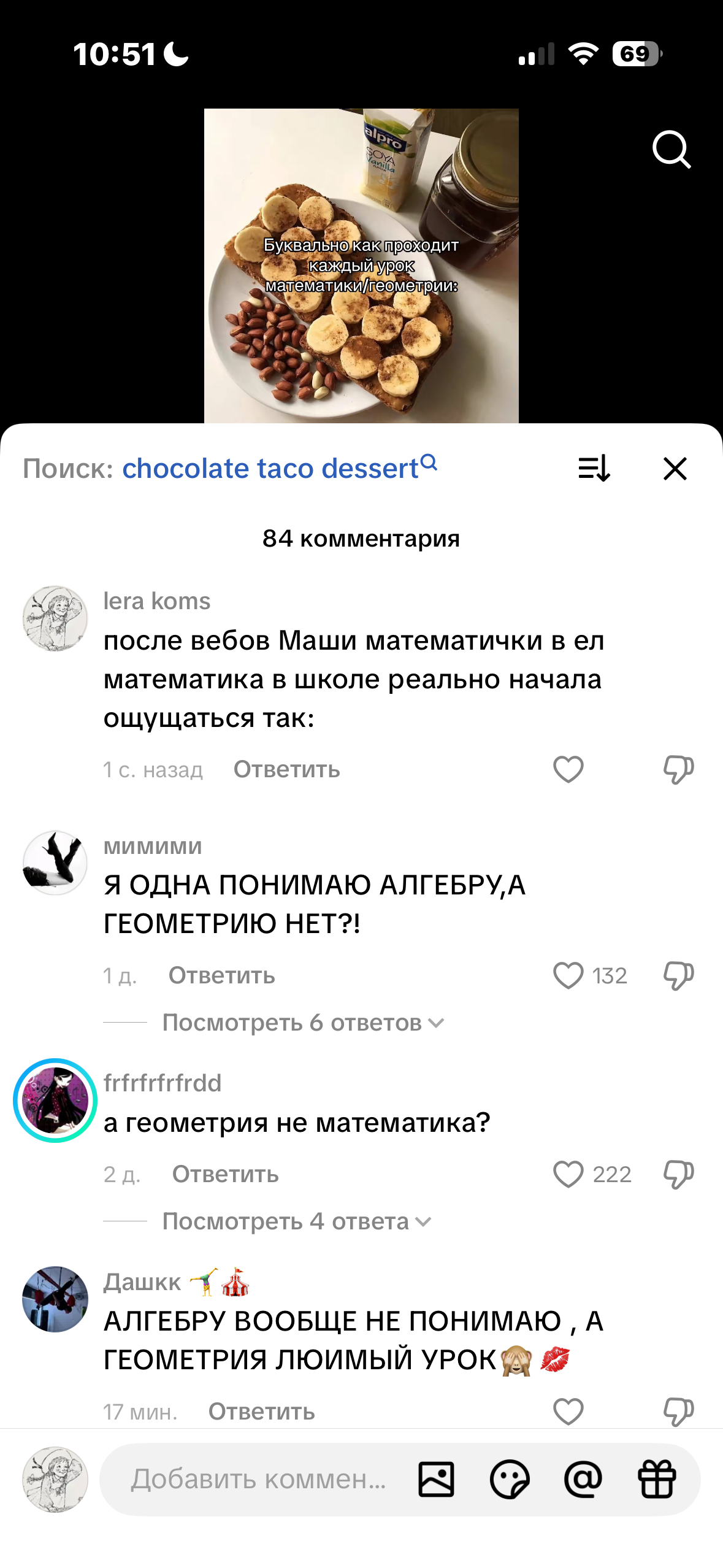Like мимими's comment with 132 likes
Screen dimensions: 723x1568
(x=568, y=975)
